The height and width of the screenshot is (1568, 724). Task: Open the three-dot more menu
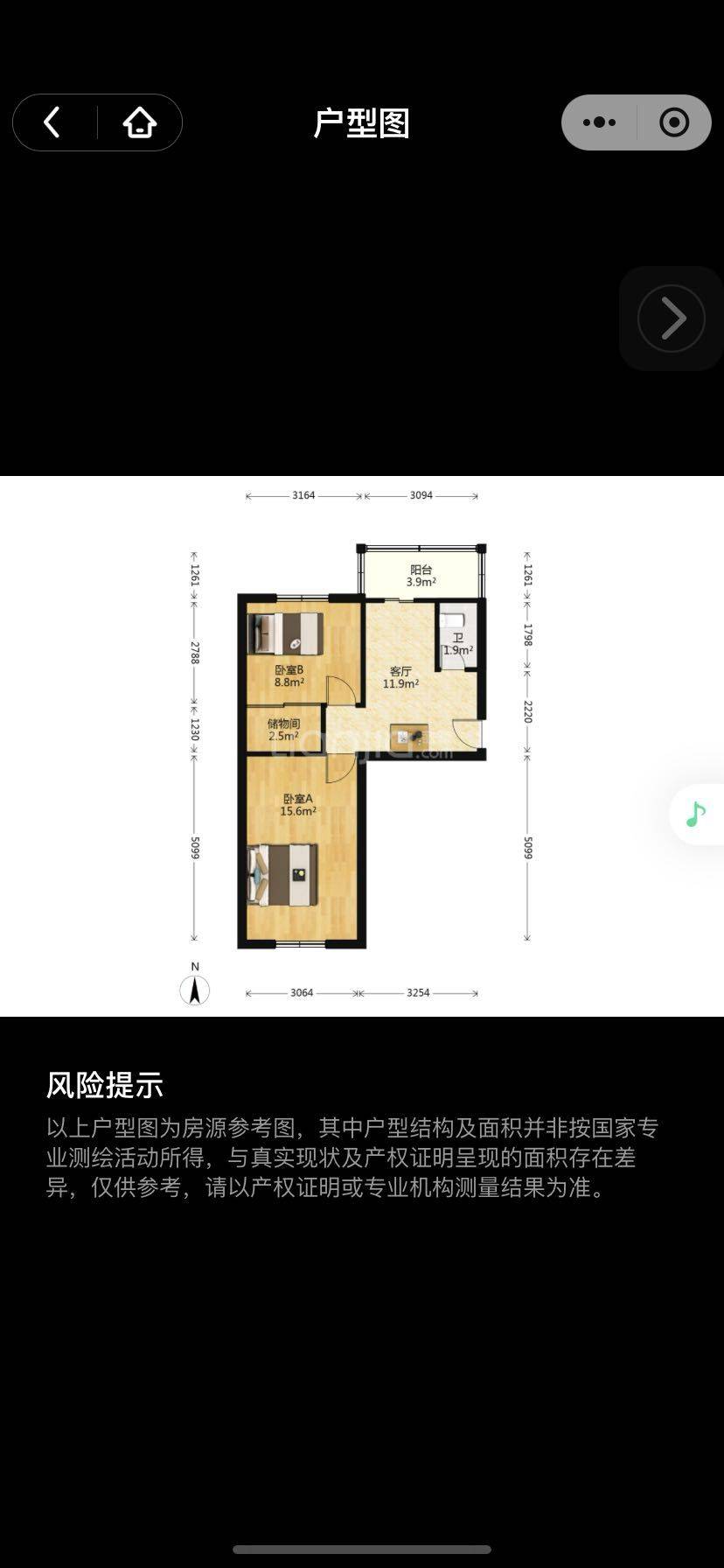[599, 122]
